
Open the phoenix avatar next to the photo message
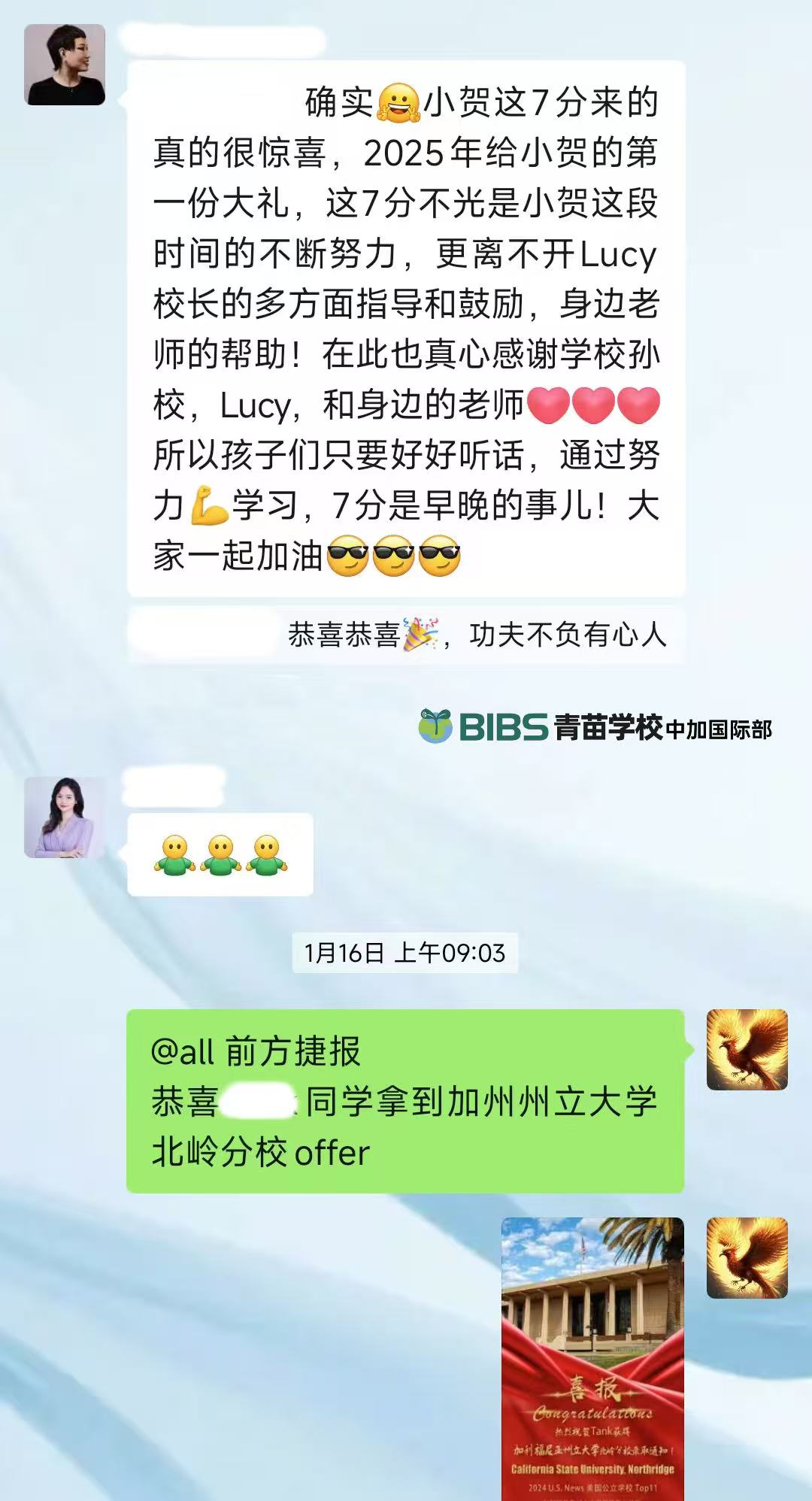(747, 1258)
